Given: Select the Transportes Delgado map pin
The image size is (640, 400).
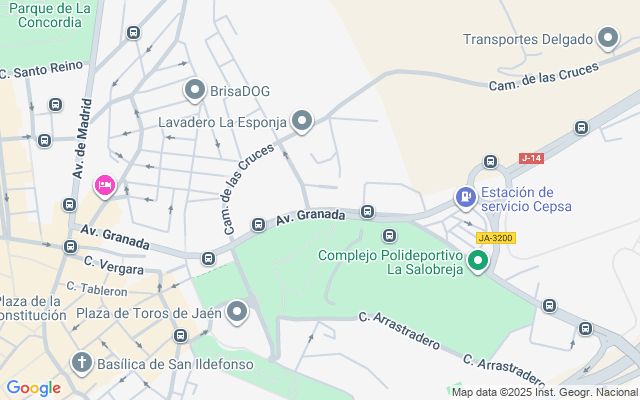Looking at the screenshot, I should click(608, 40).
